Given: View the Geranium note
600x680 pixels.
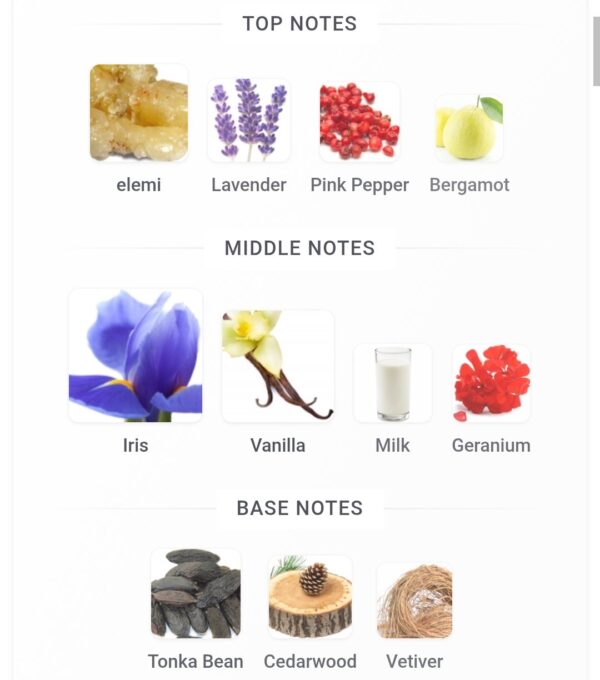Looking at the screenshot, I should (491, 384).
